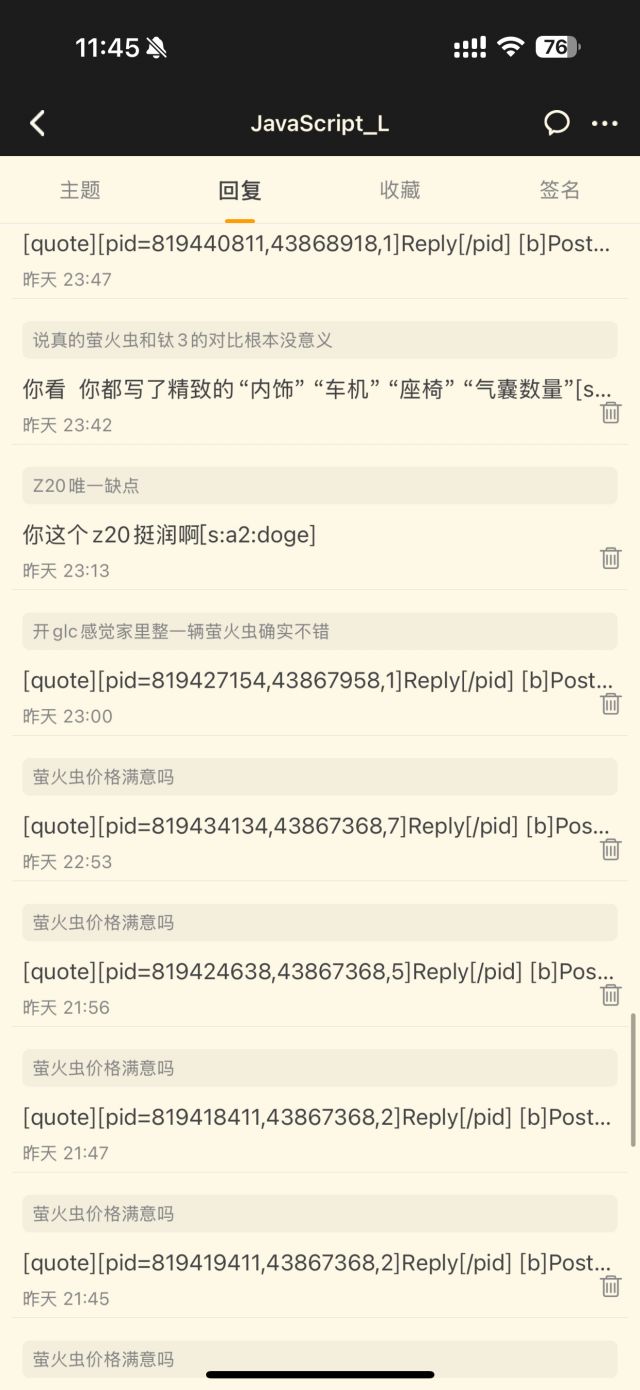This screenshot has height=1390, width=640.
Task: Open the three-dot overflow menu
Action: (x=604, y=123)
